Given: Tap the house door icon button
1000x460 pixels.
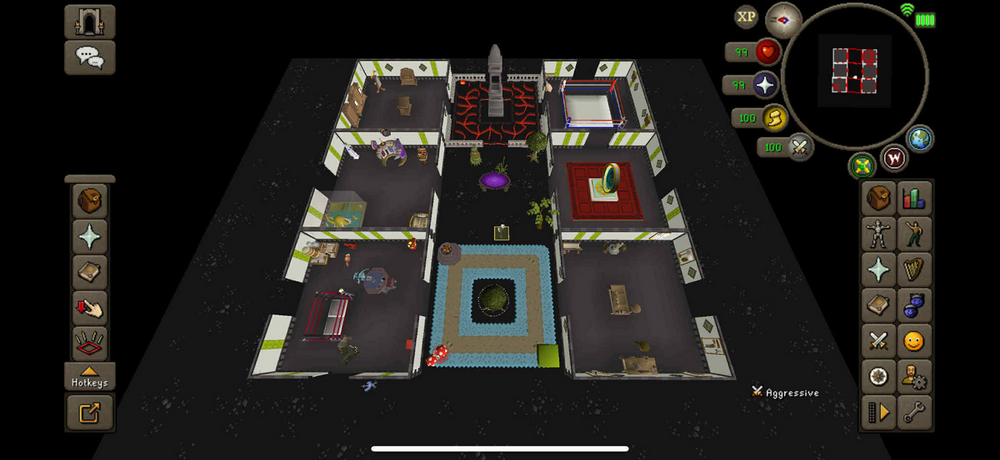Looking at the screenshot, I should coord(89,20).
